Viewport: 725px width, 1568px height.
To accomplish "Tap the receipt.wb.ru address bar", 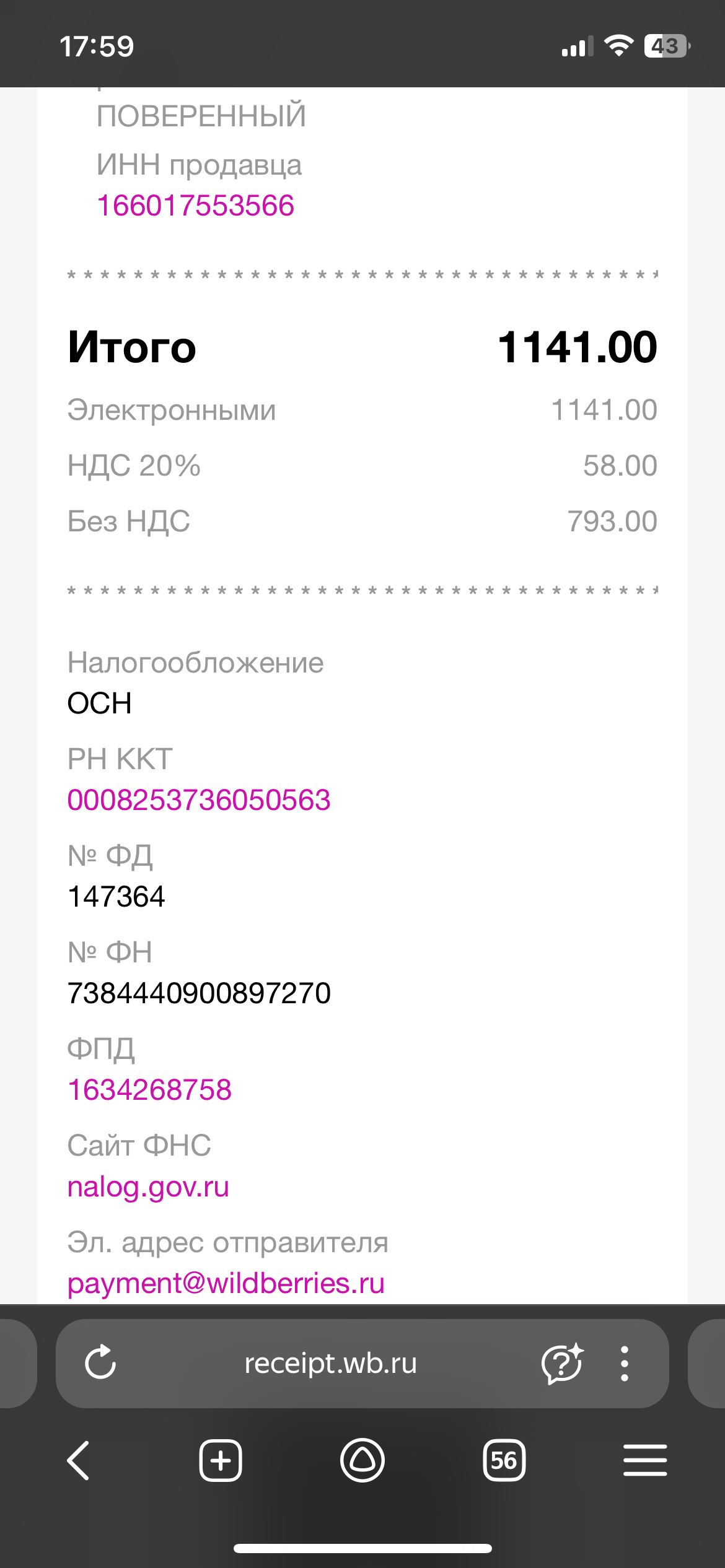I will click(x=330, y=1363).
